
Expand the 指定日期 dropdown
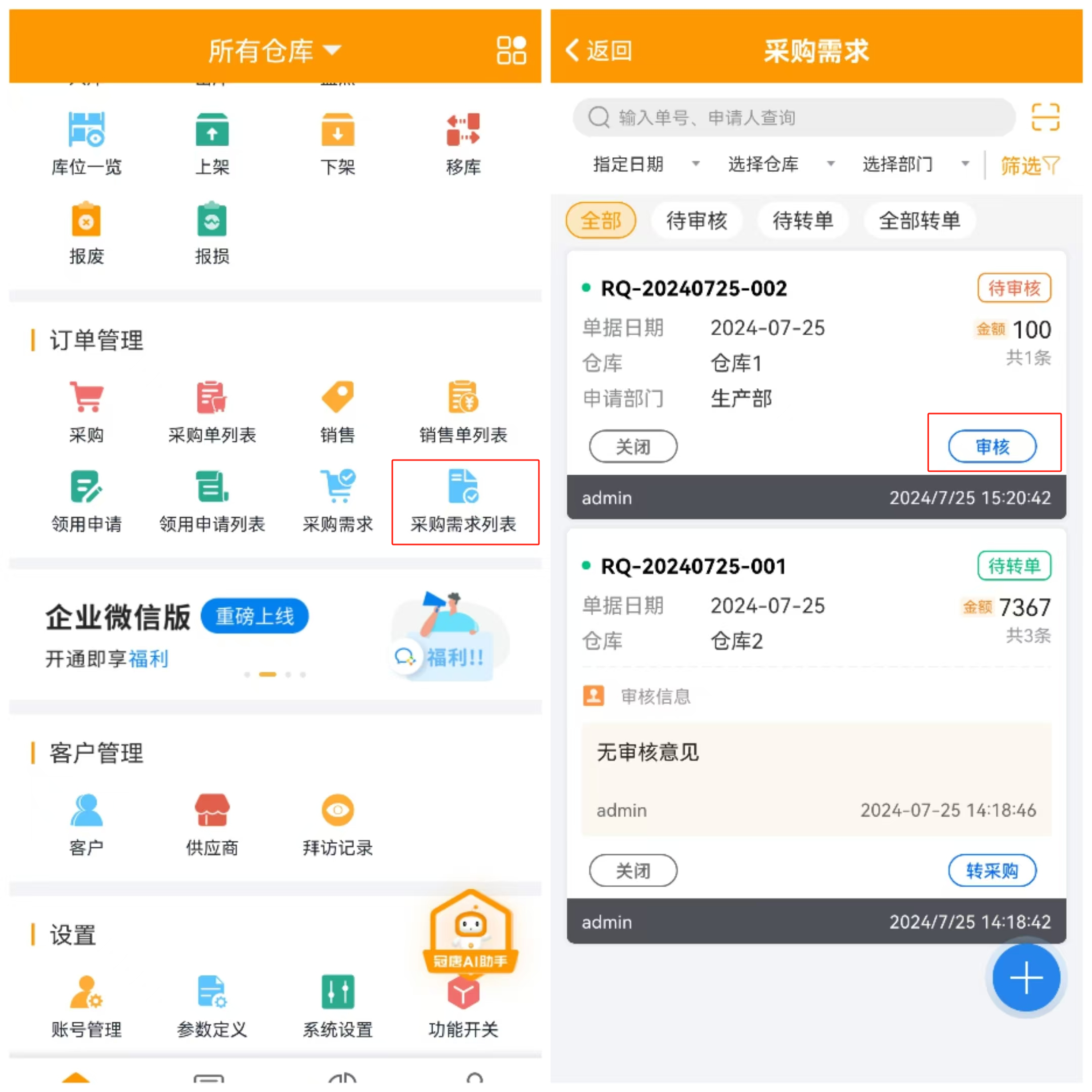646,164
